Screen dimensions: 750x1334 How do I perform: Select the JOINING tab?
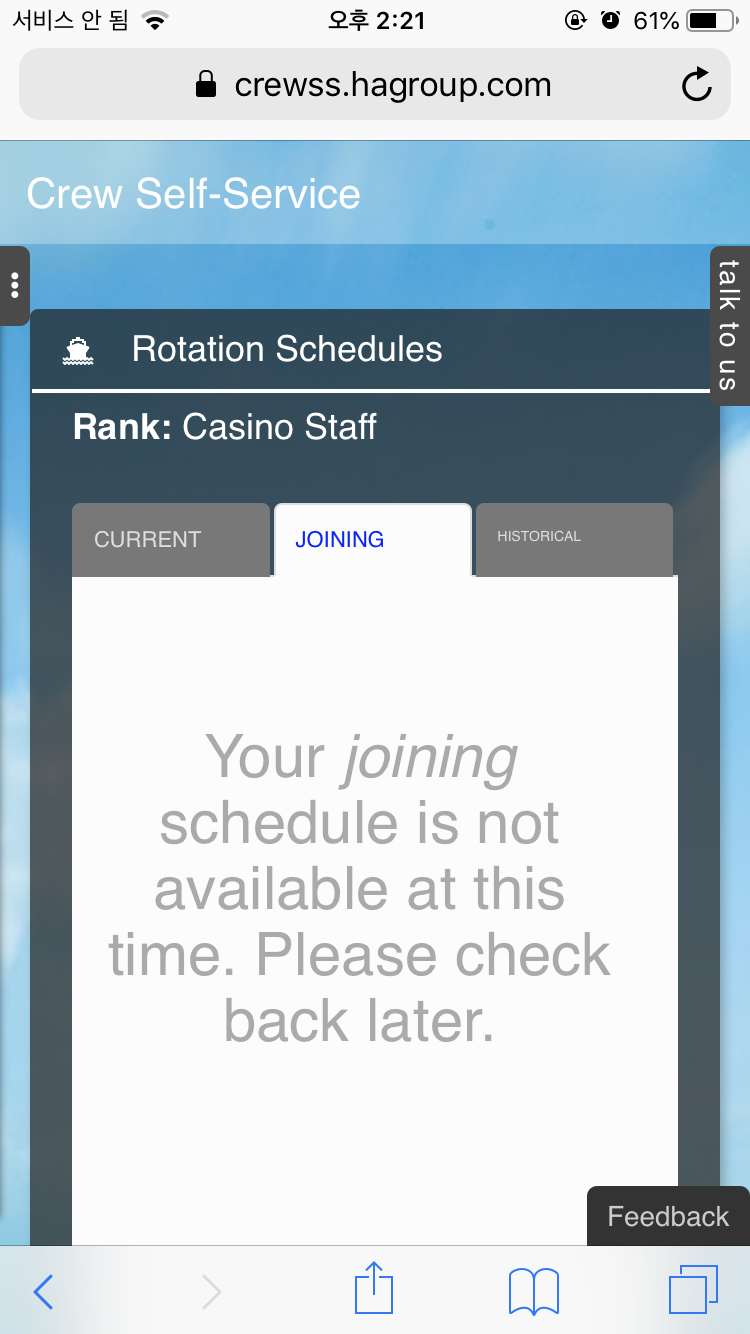[373, 540]
